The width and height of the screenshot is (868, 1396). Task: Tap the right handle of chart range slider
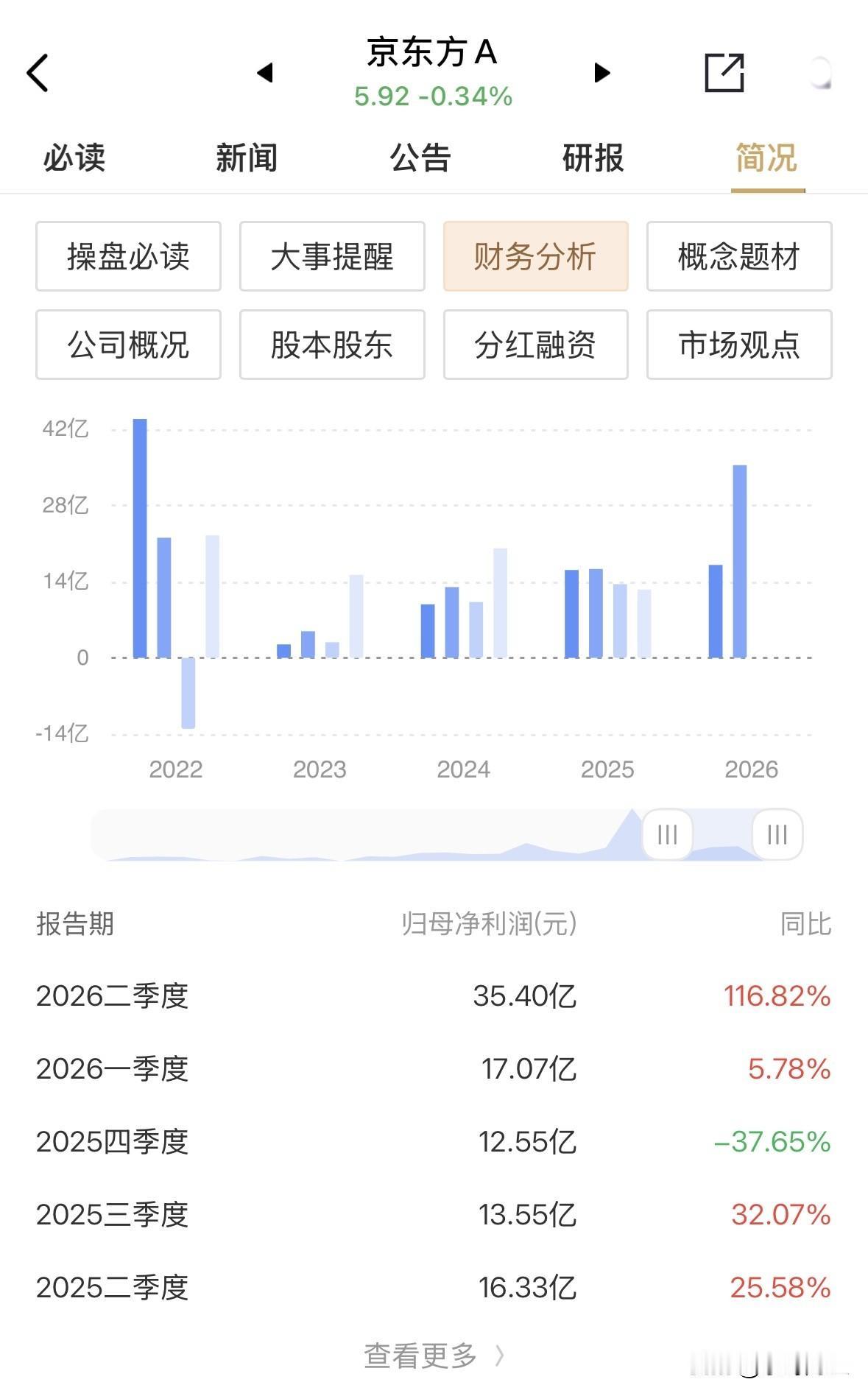[x=777, y=834]
